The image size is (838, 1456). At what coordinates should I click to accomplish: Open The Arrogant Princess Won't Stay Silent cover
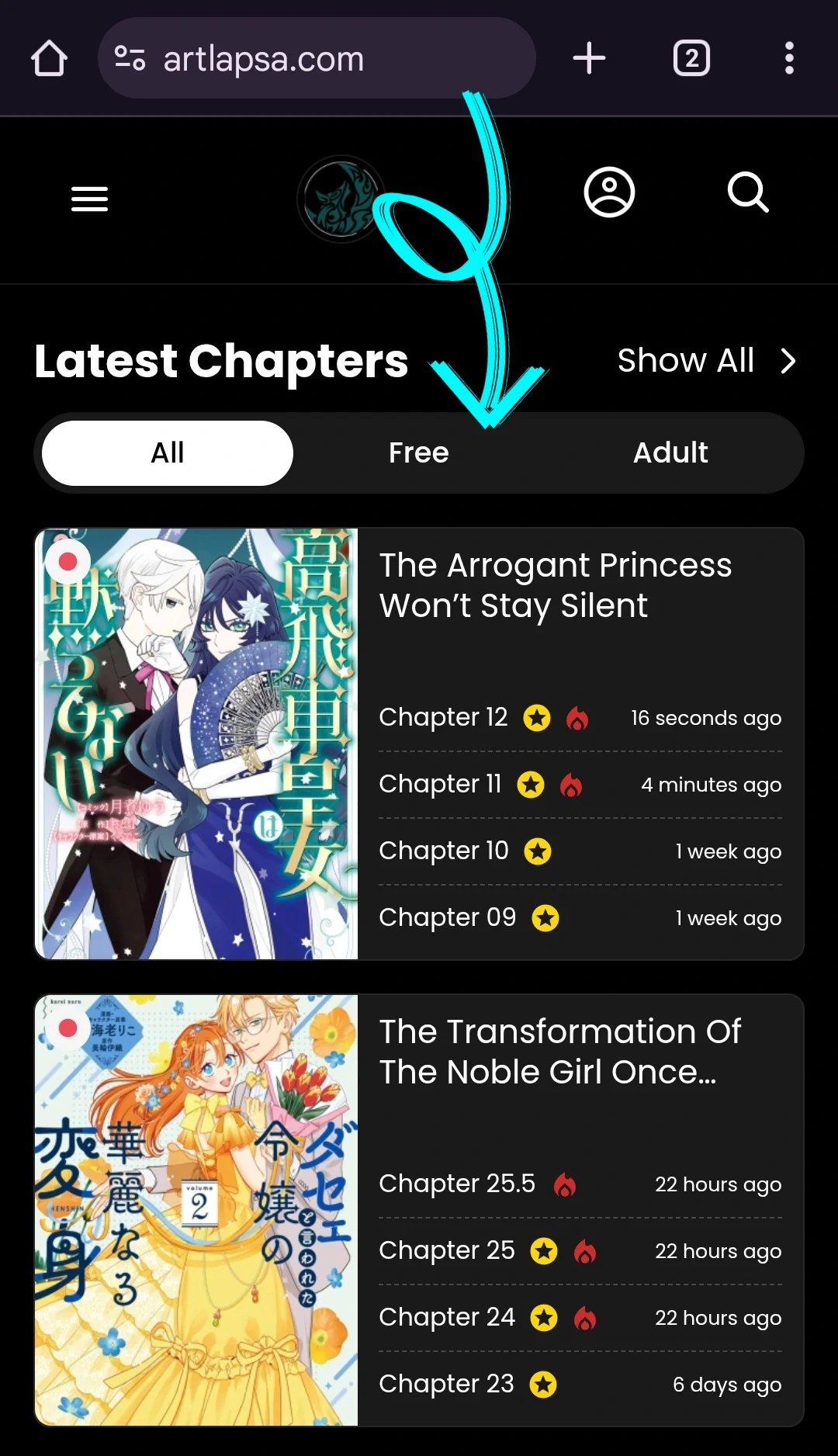click(196, 744)
